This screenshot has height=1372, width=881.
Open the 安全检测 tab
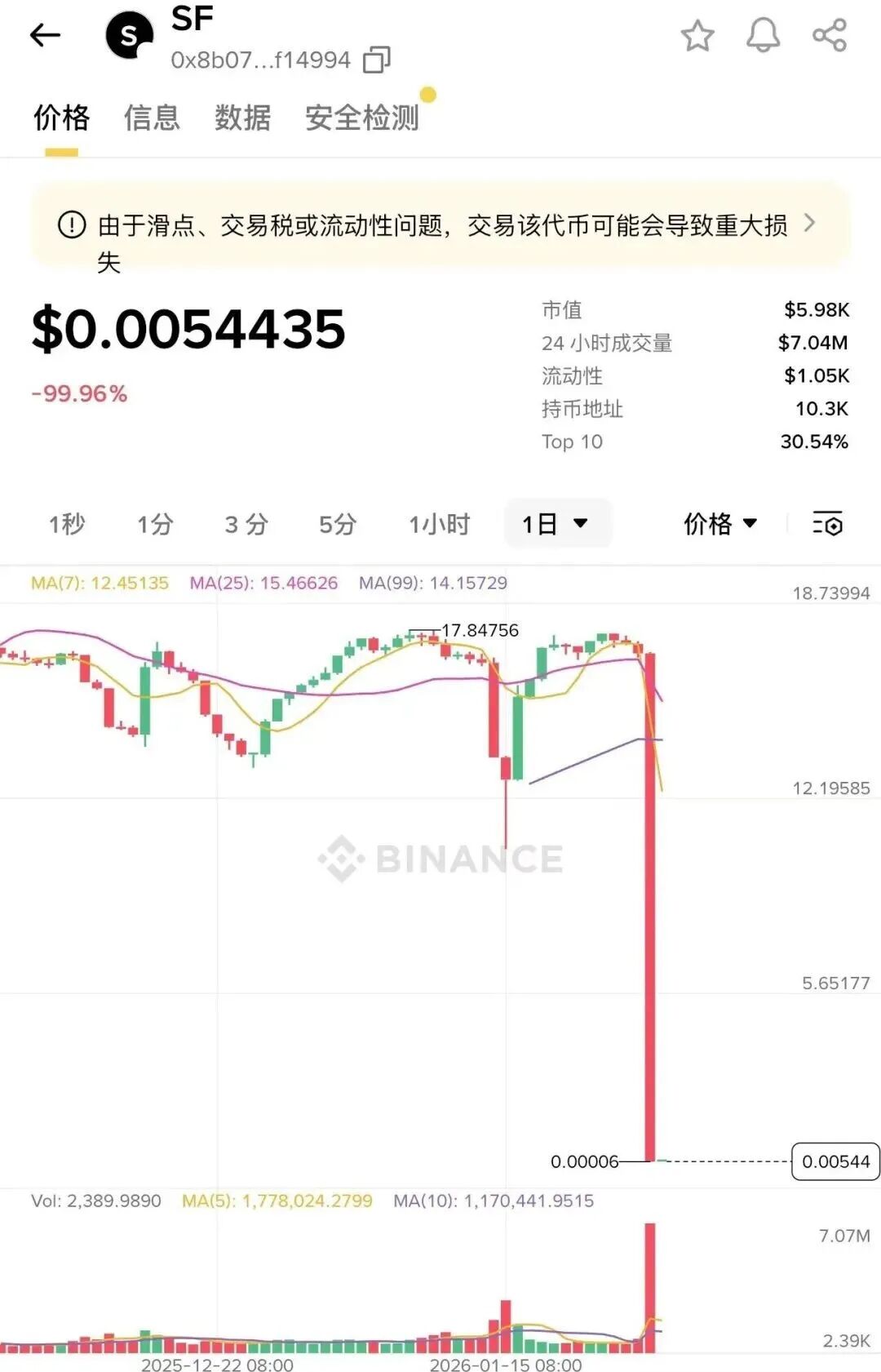pos(361,118)
